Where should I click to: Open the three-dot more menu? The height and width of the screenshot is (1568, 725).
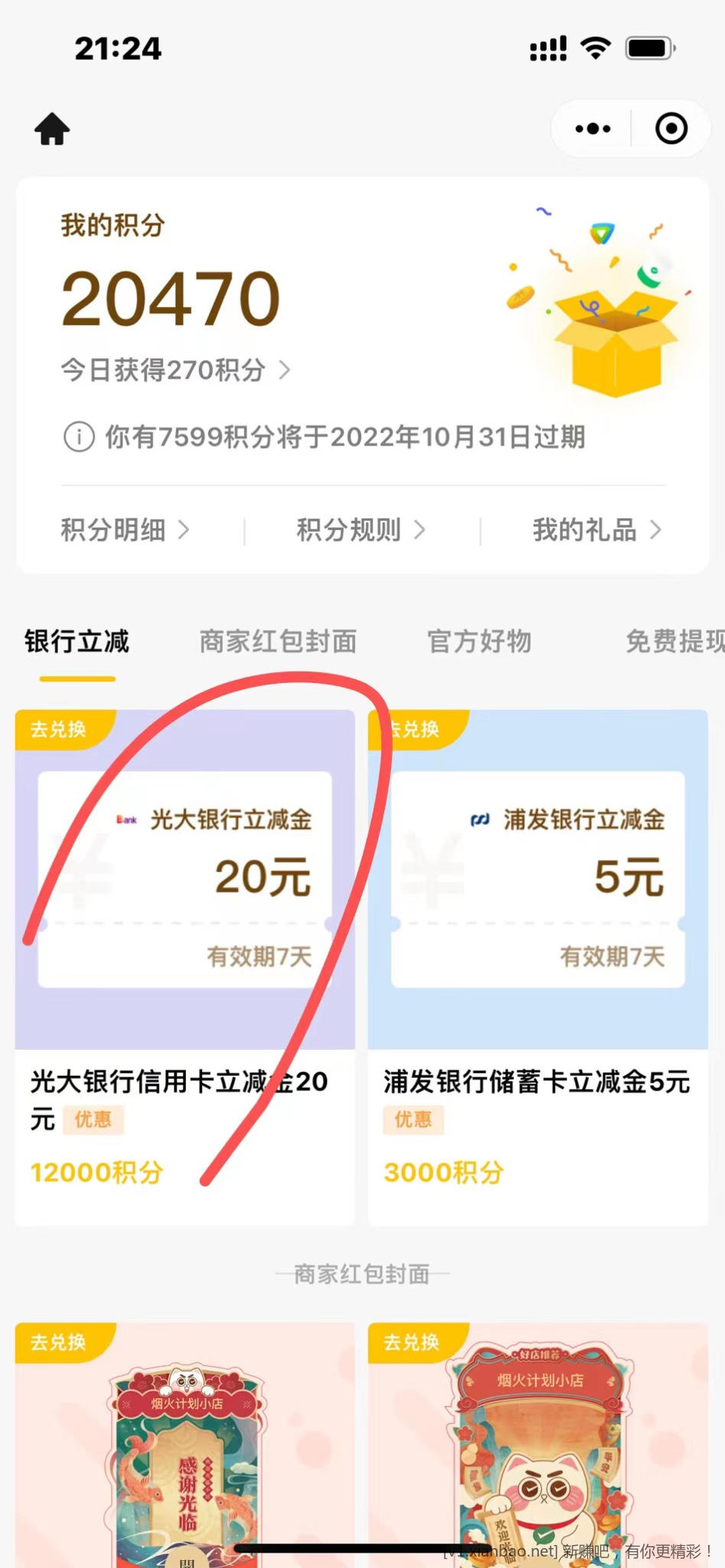coord(593,129)
